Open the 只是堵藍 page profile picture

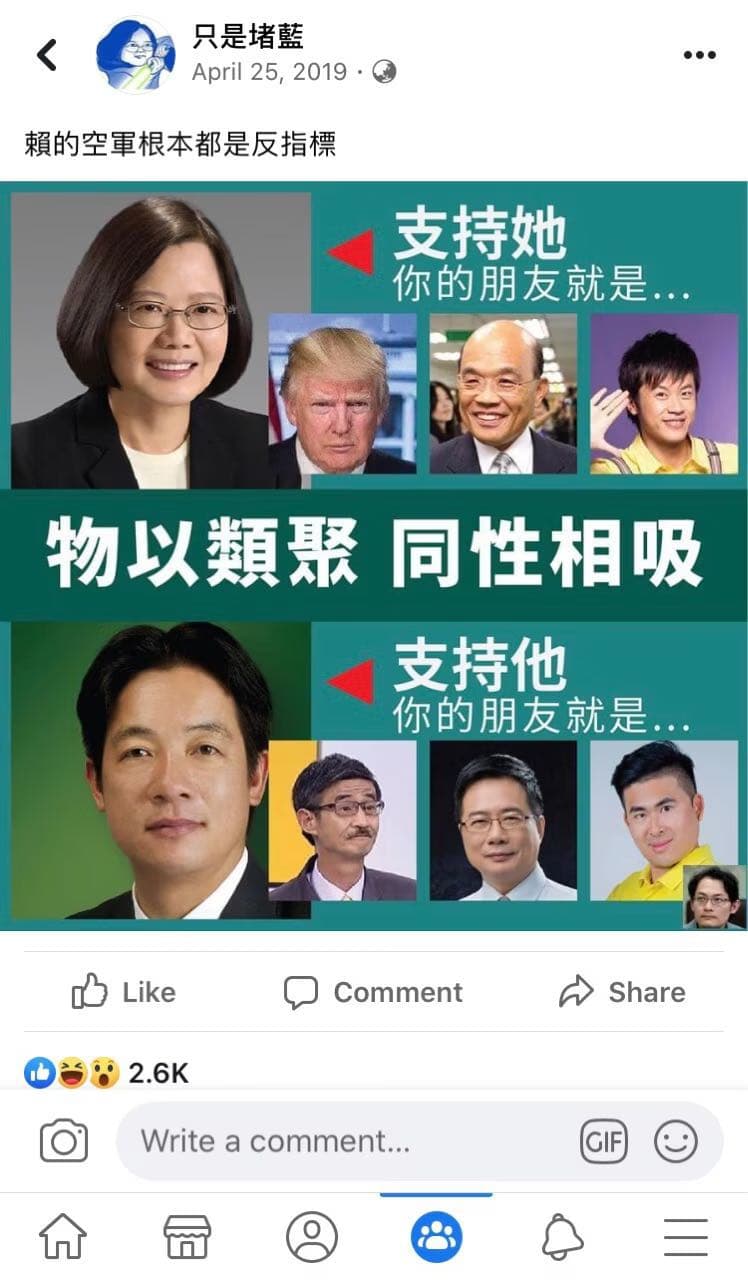click(x=135, y=56)
